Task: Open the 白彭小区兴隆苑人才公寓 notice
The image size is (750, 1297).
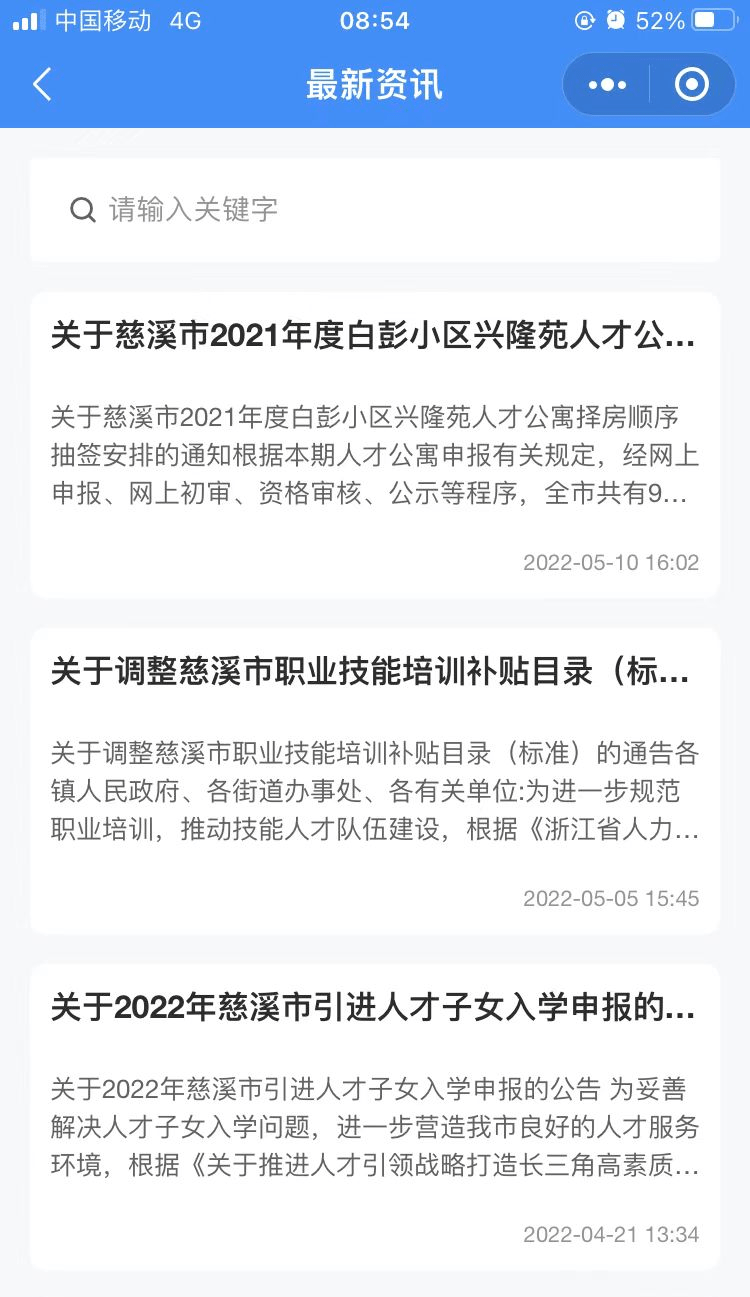Action: [x=375, y=445]
